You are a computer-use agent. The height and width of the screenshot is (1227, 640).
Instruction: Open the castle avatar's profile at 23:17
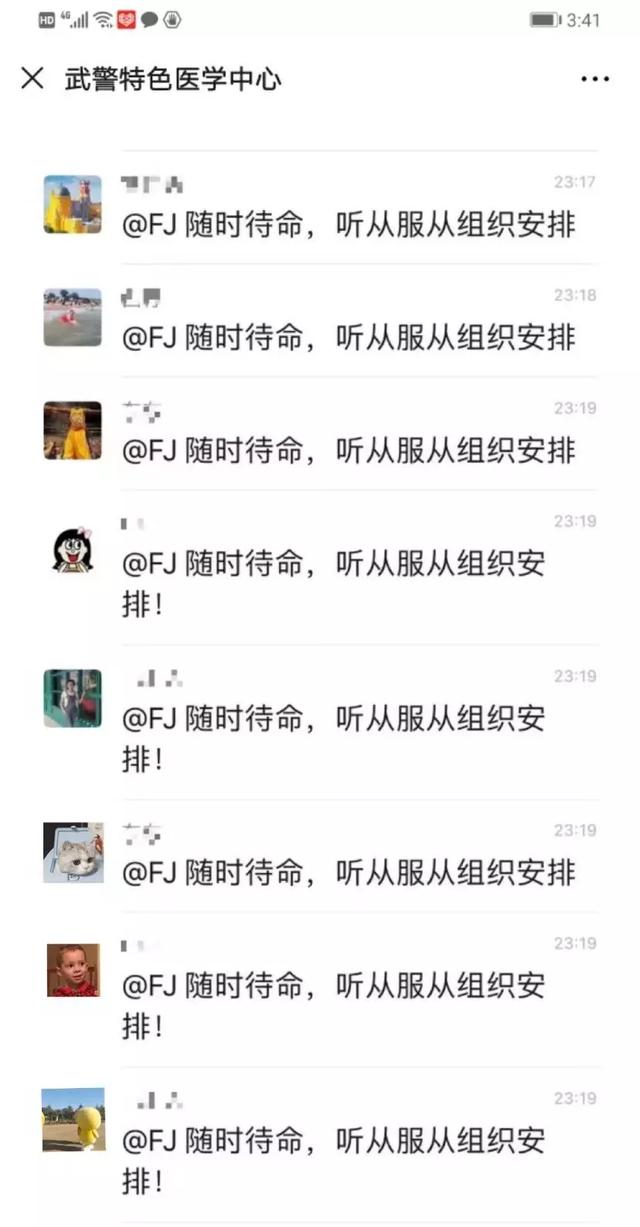coord(72,204)
